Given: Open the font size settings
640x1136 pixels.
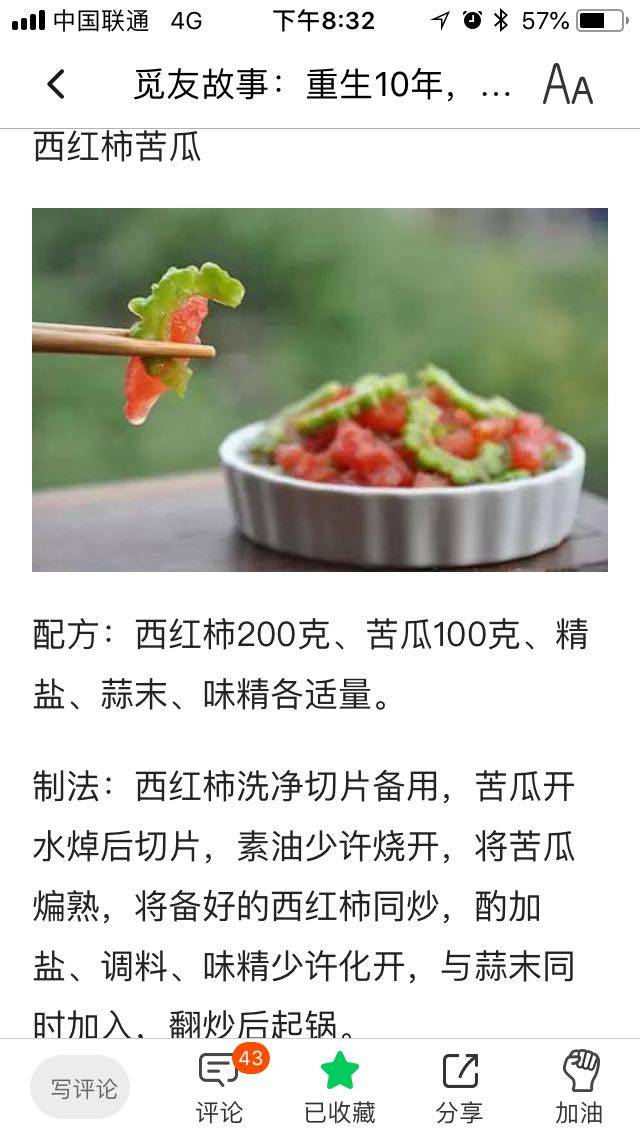Looking at the screenshot, I should pos(567,85).
